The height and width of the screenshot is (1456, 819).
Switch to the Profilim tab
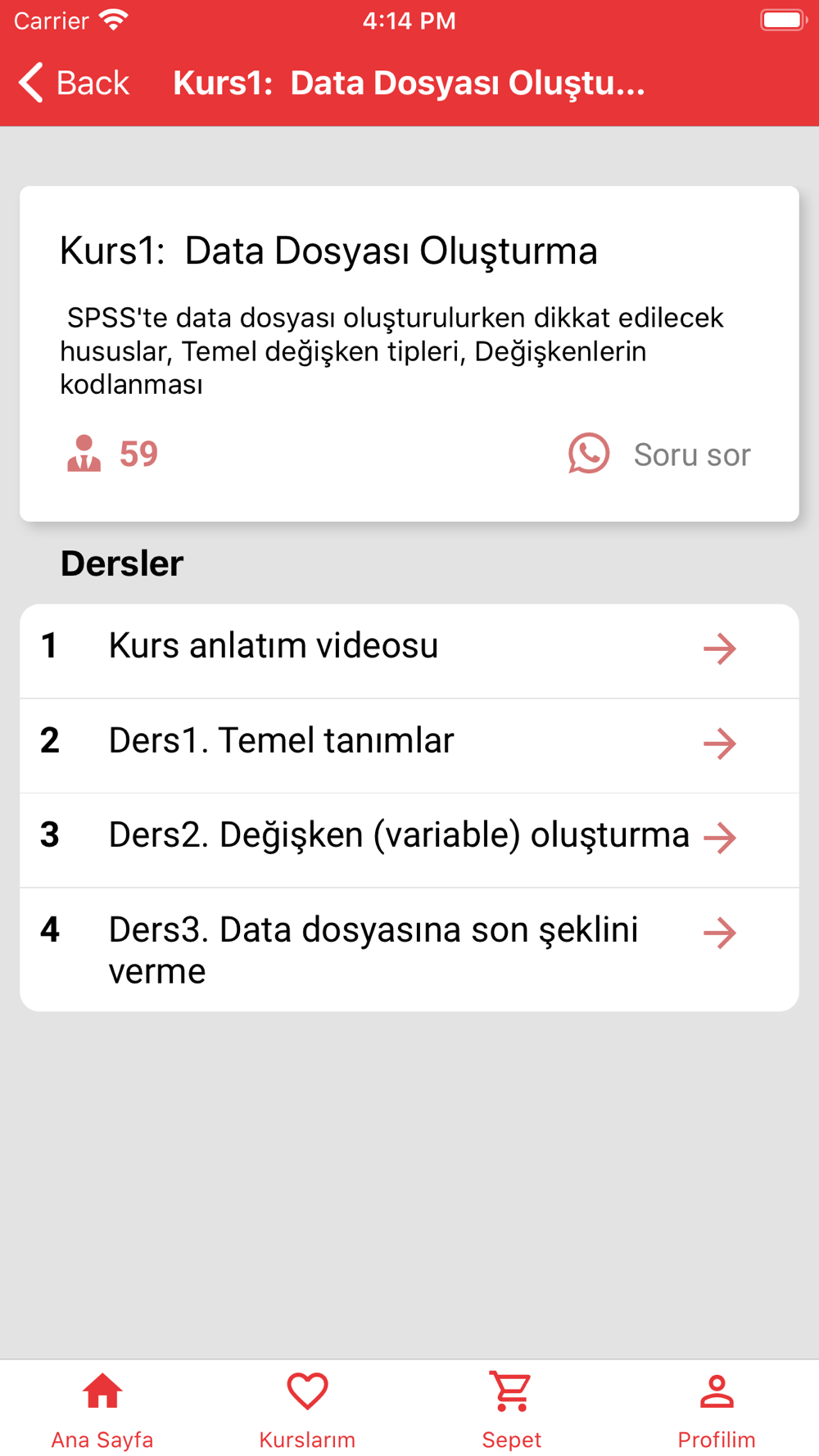pos(717,1410)
